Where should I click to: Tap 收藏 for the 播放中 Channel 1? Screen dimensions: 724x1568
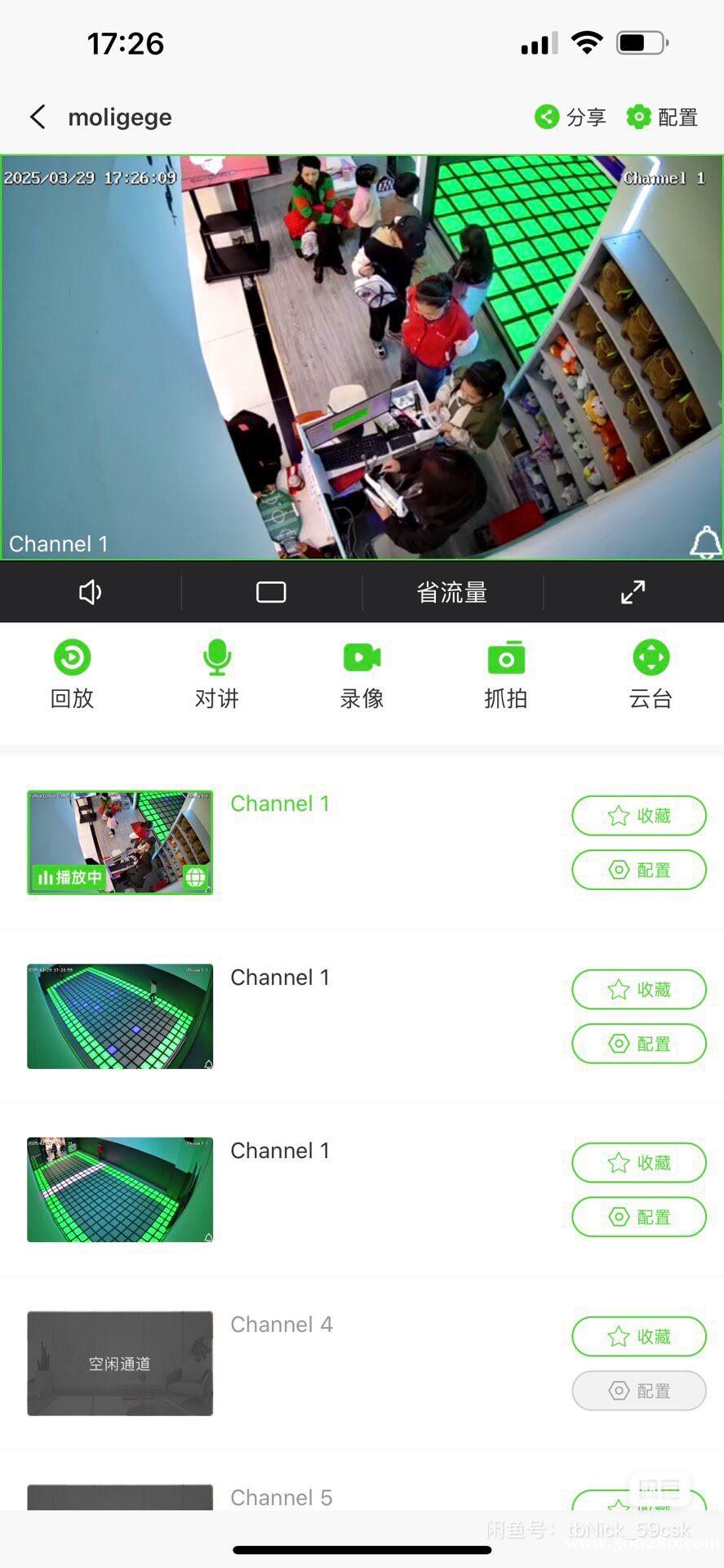pyautogui.click(x=639, y=816)
